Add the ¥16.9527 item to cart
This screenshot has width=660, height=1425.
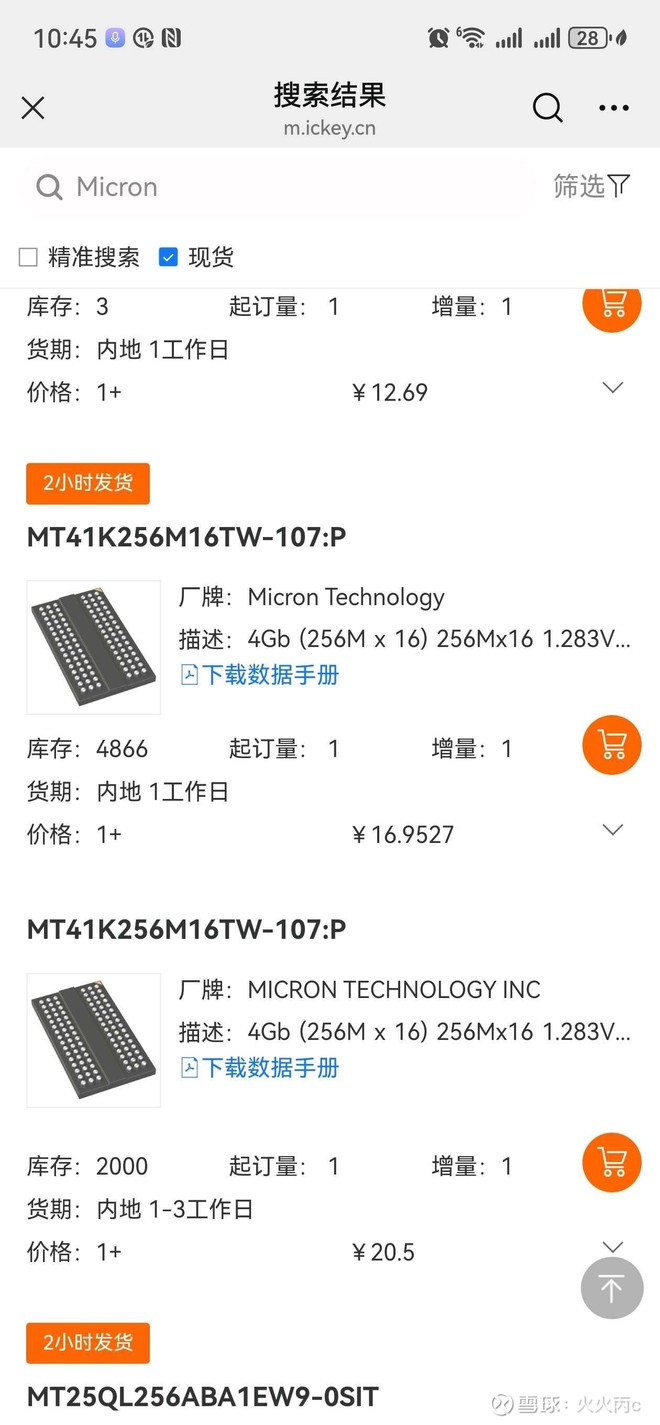[612, 745]
